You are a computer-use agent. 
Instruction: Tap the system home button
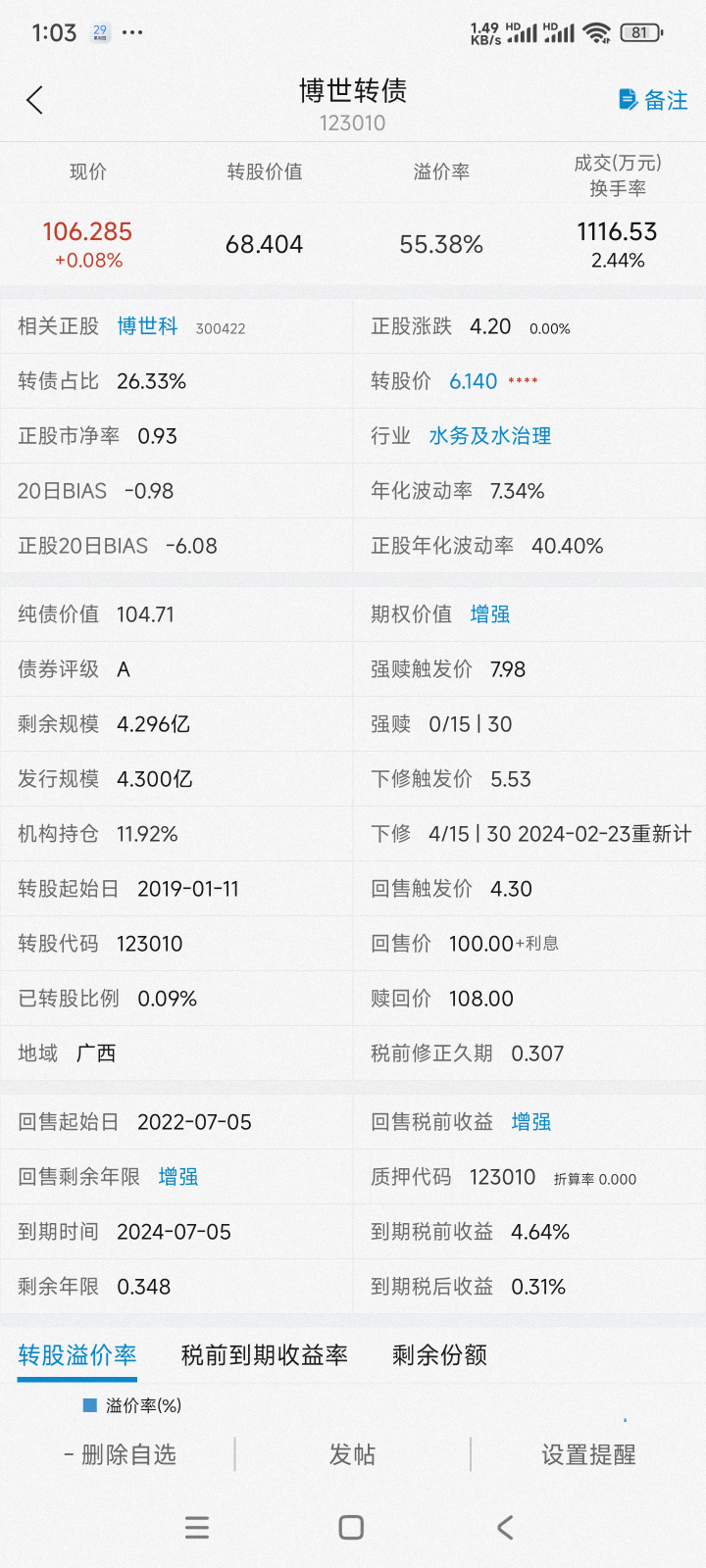(x=351, y=1528)
